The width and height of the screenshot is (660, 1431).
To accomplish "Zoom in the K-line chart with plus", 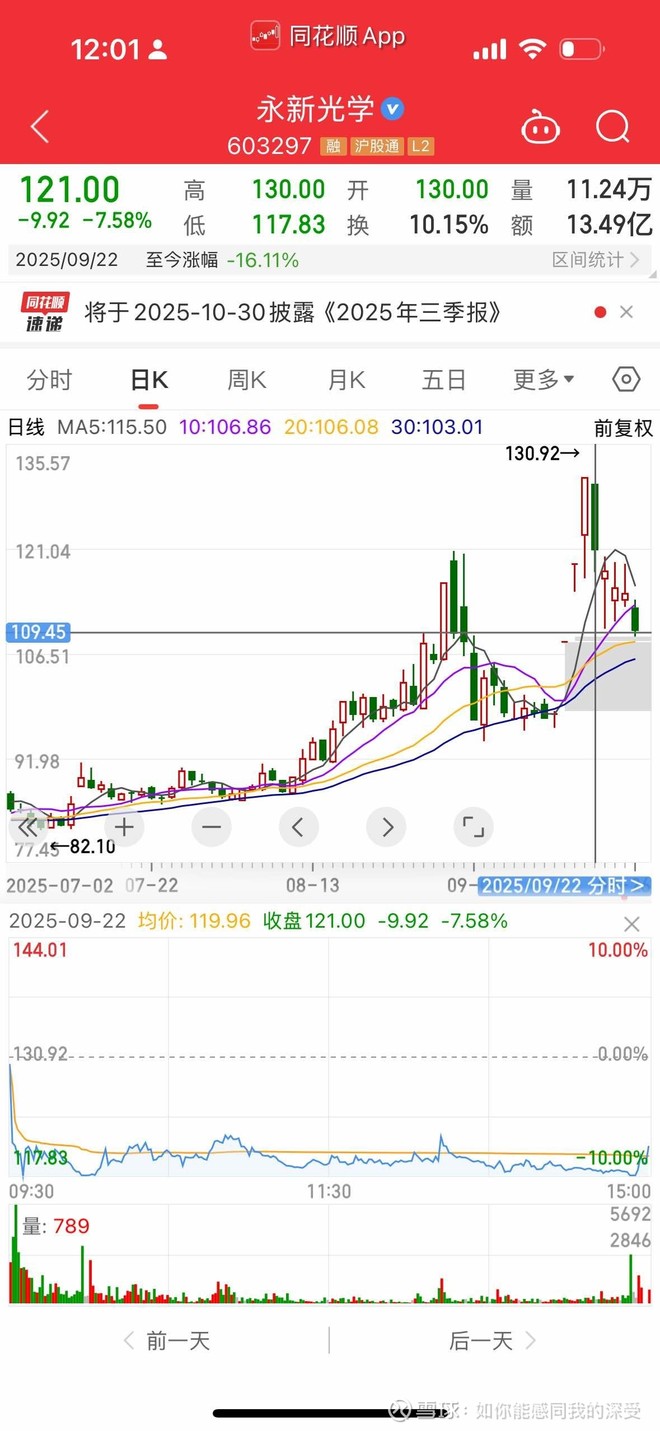I will pyautogui.click(x=124, y=827).
